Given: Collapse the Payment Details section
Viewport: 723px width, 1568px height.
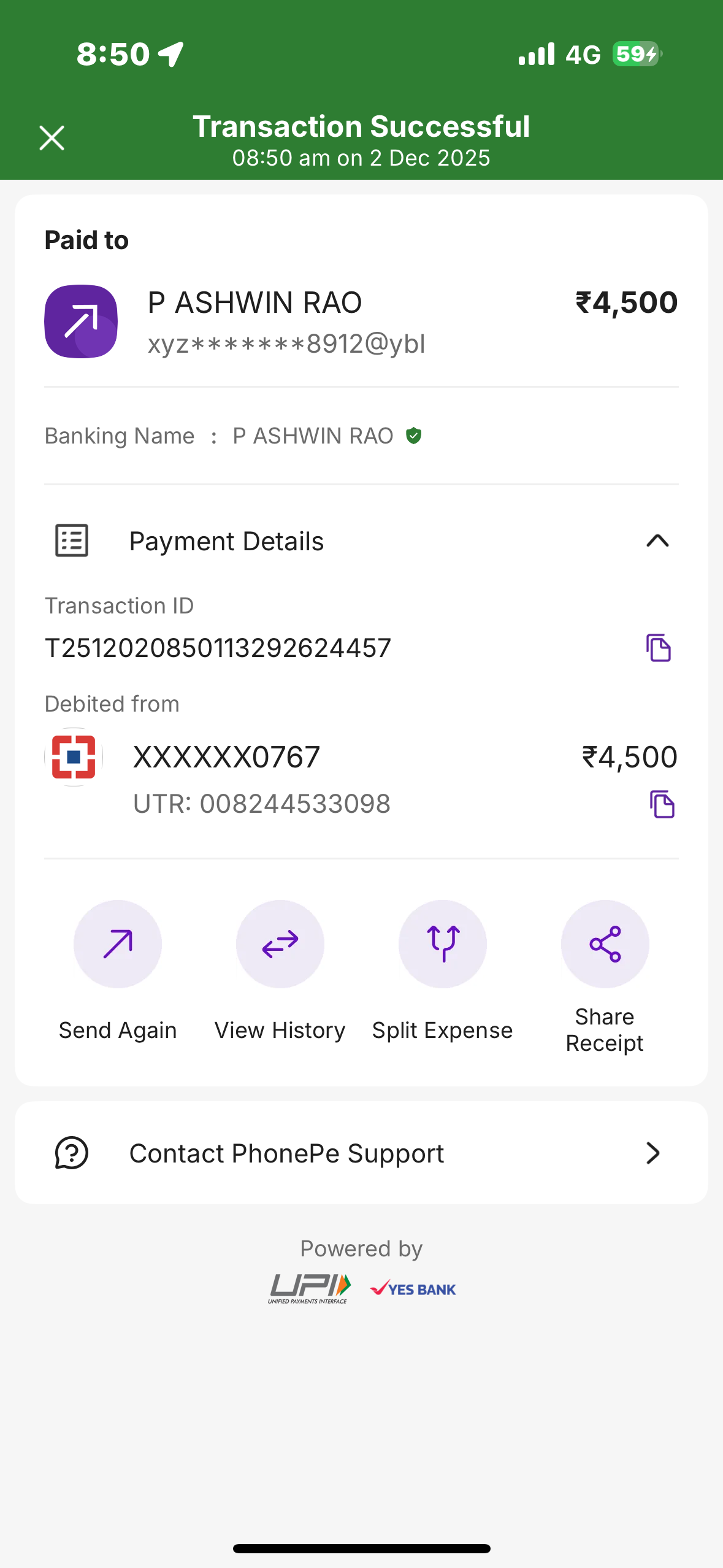Looking at the screenshot, I should pyautogui.click(x=657, y=541).
